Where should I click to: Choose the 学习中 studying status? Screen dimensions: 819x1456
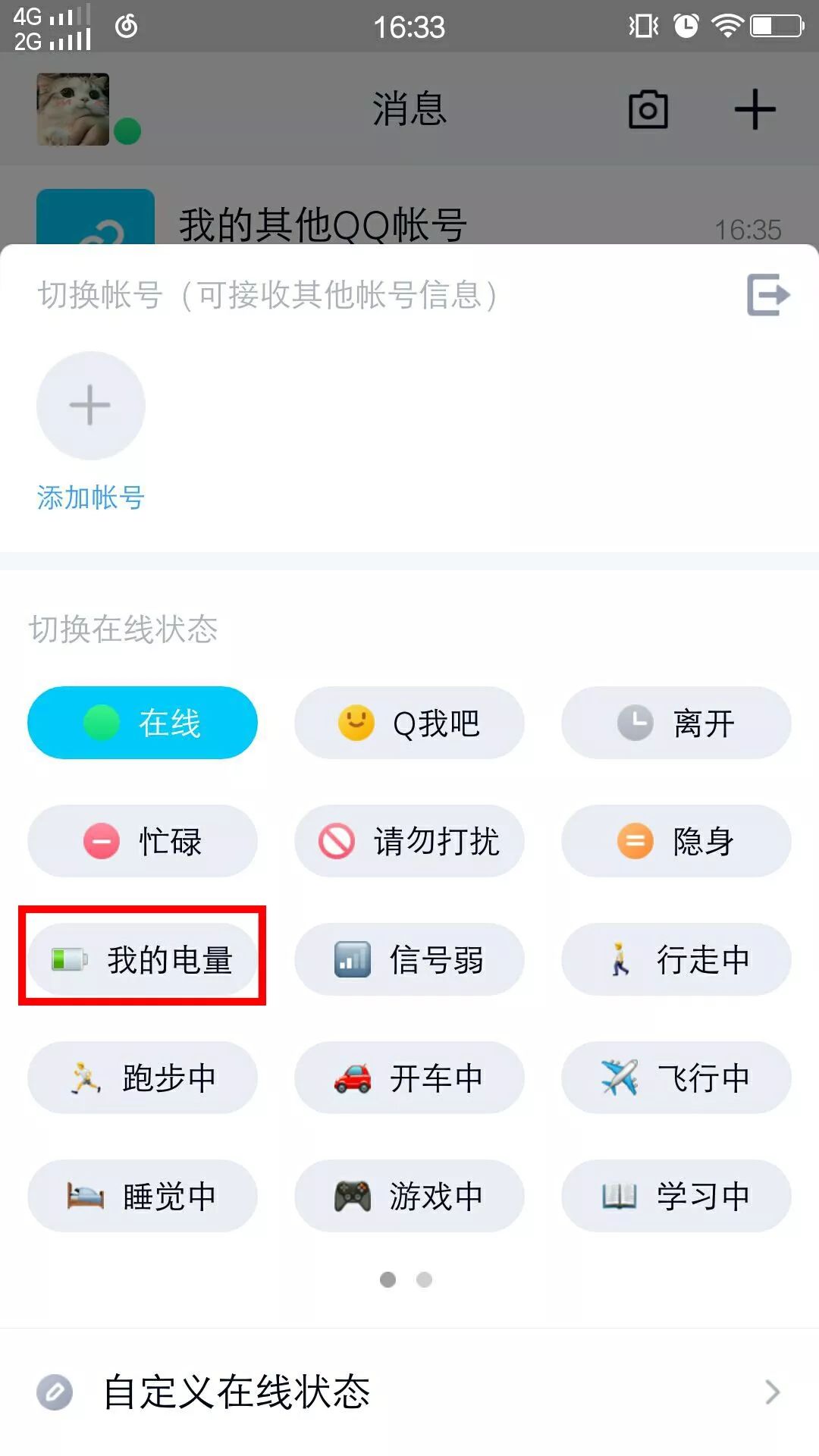click(x=676, y=1196)
